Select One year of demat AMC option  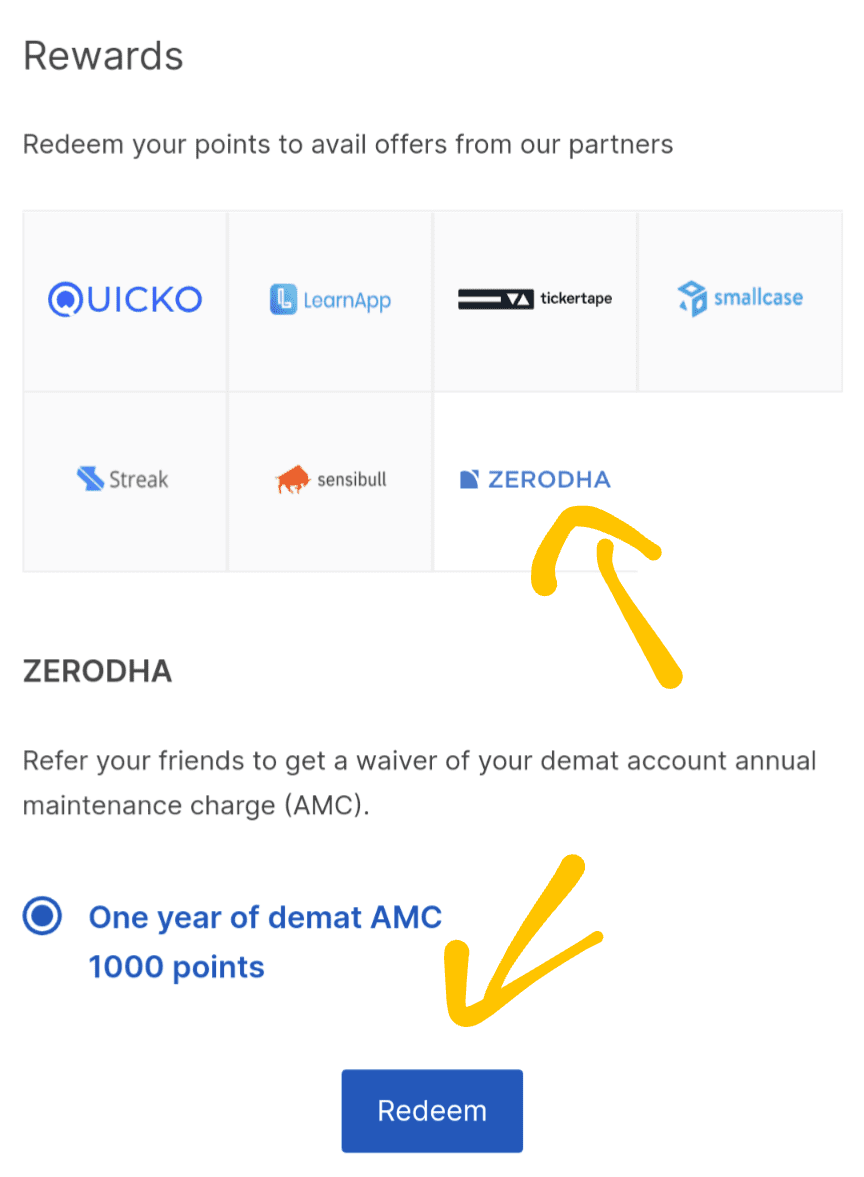[x=43, y=916]
